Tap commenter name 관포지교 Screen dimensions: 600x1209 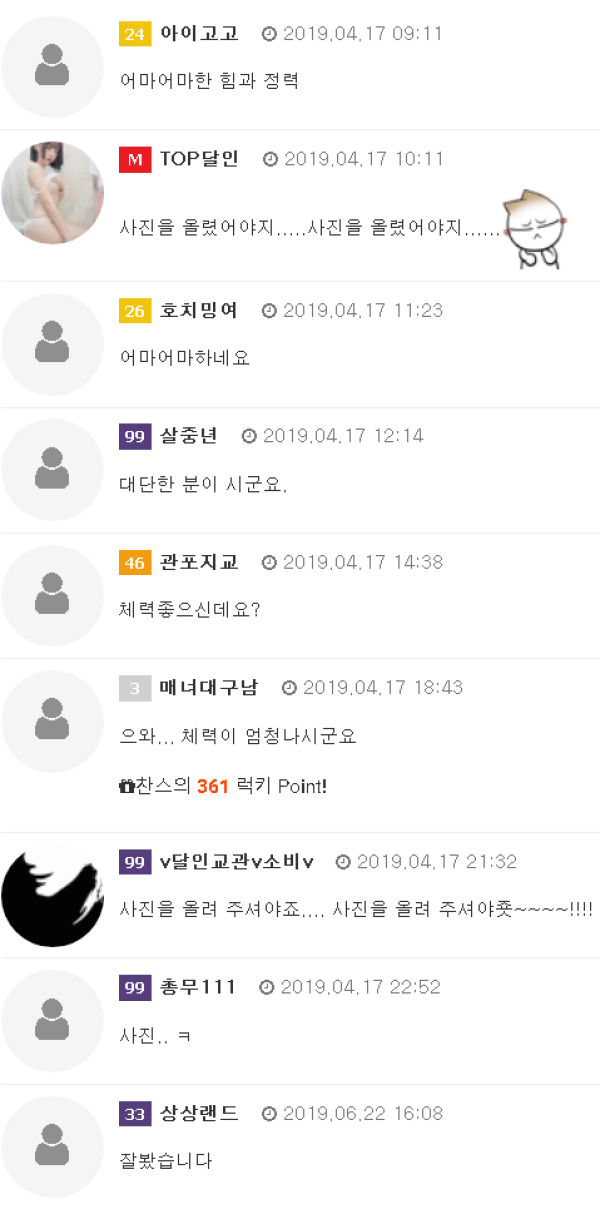[199, 562]
